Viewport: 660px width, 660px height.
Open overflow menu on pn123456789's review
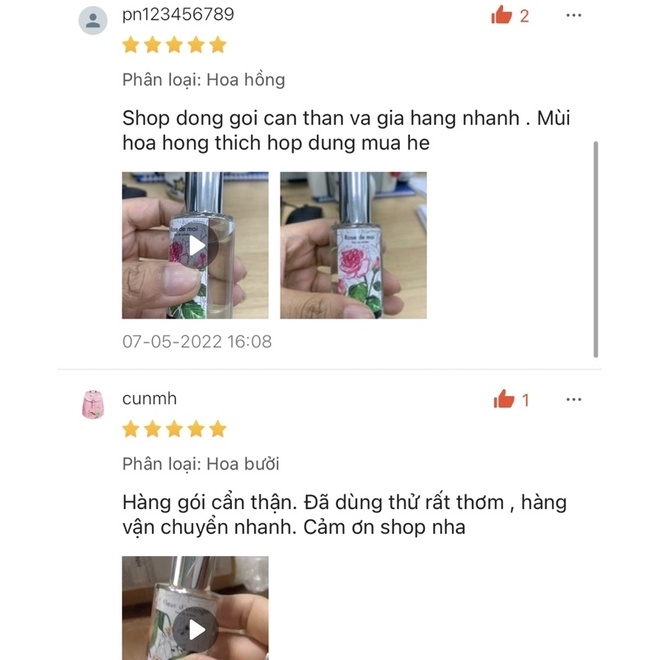click(574, 15)
